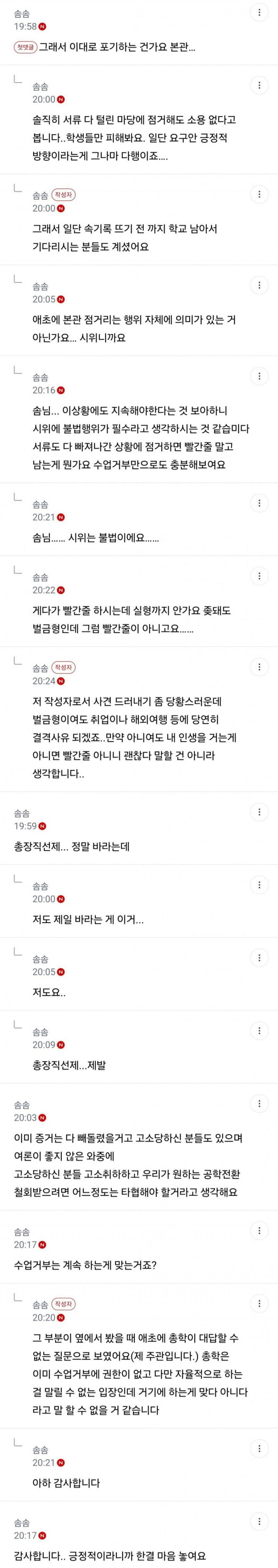
Task: Open options for reply '솜님...... 시위는 불법이에요'
Action: 260,504
